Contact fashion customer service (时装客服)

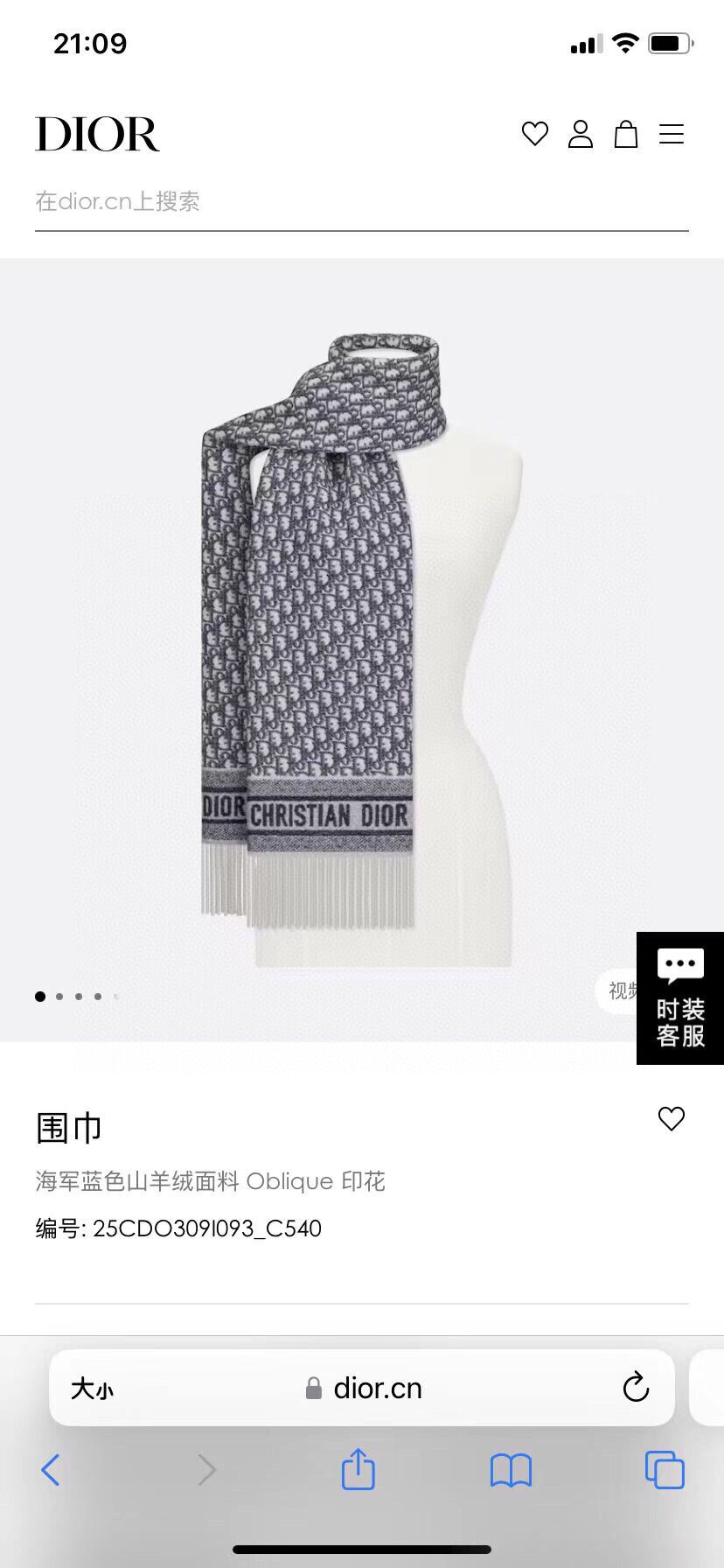tap(680, 998)
